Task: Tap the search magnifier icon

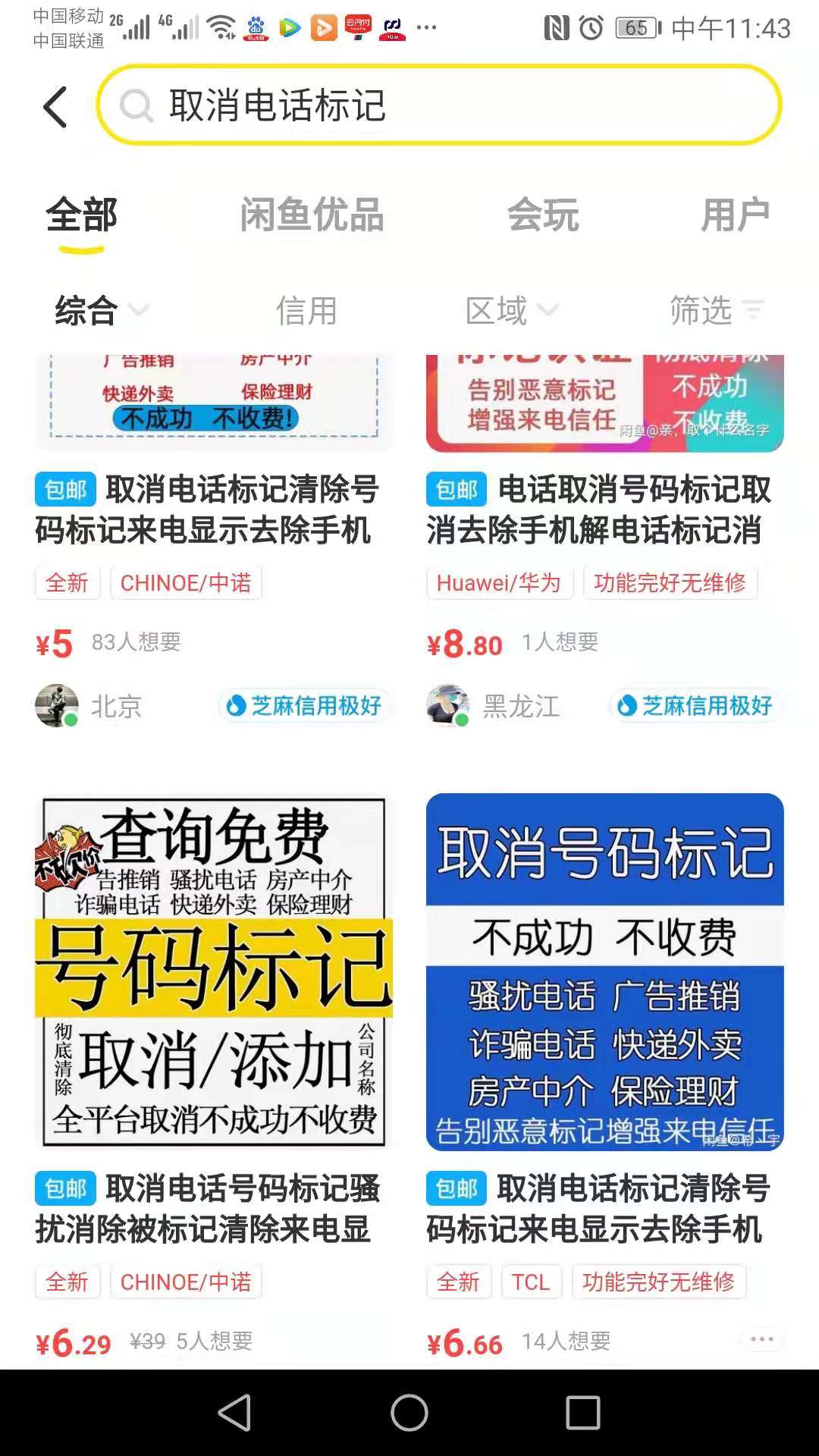Action: tap(136, 106)
